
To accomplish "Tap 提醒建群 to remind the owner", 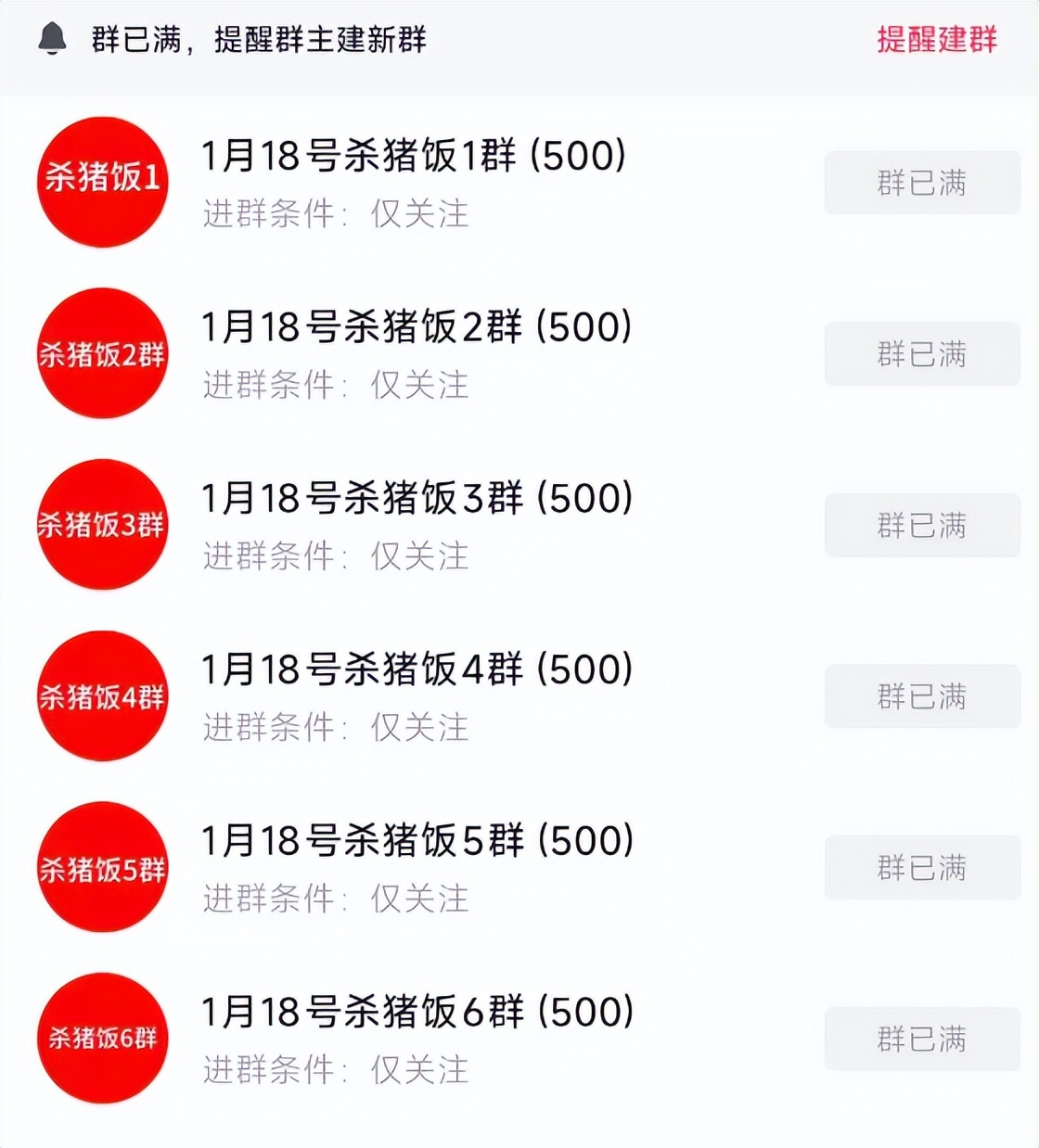I will click(x=937, y=40).
